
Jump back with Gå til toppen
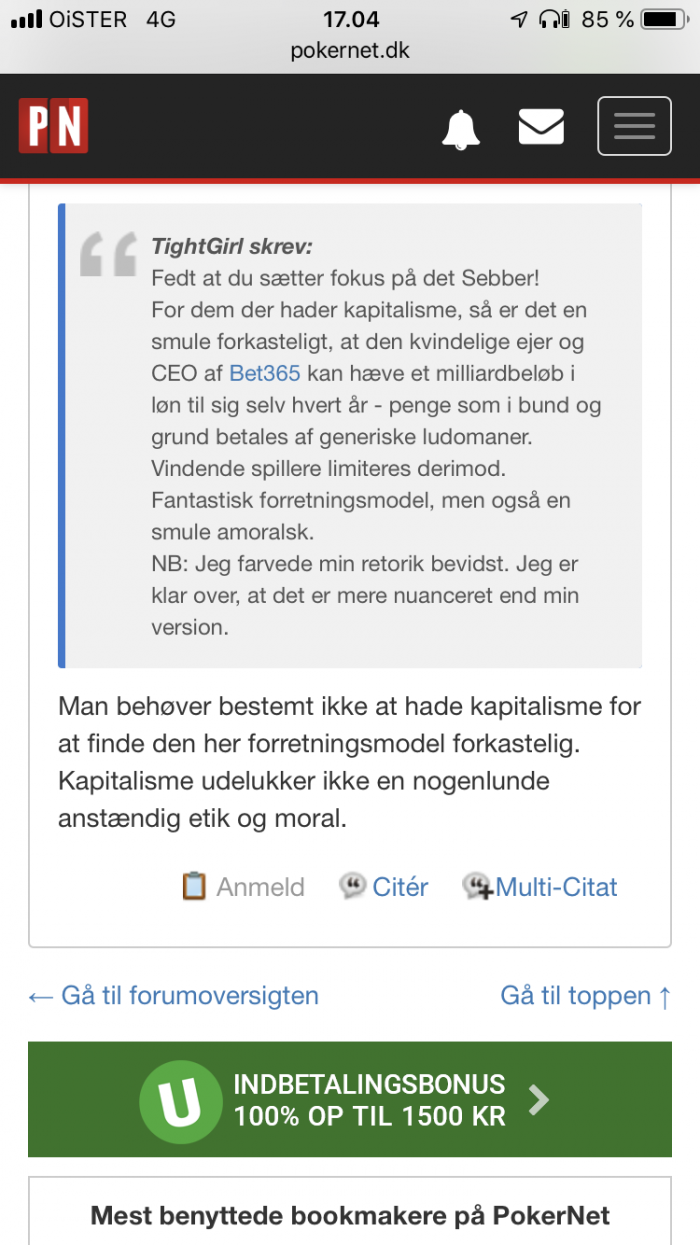586,995
